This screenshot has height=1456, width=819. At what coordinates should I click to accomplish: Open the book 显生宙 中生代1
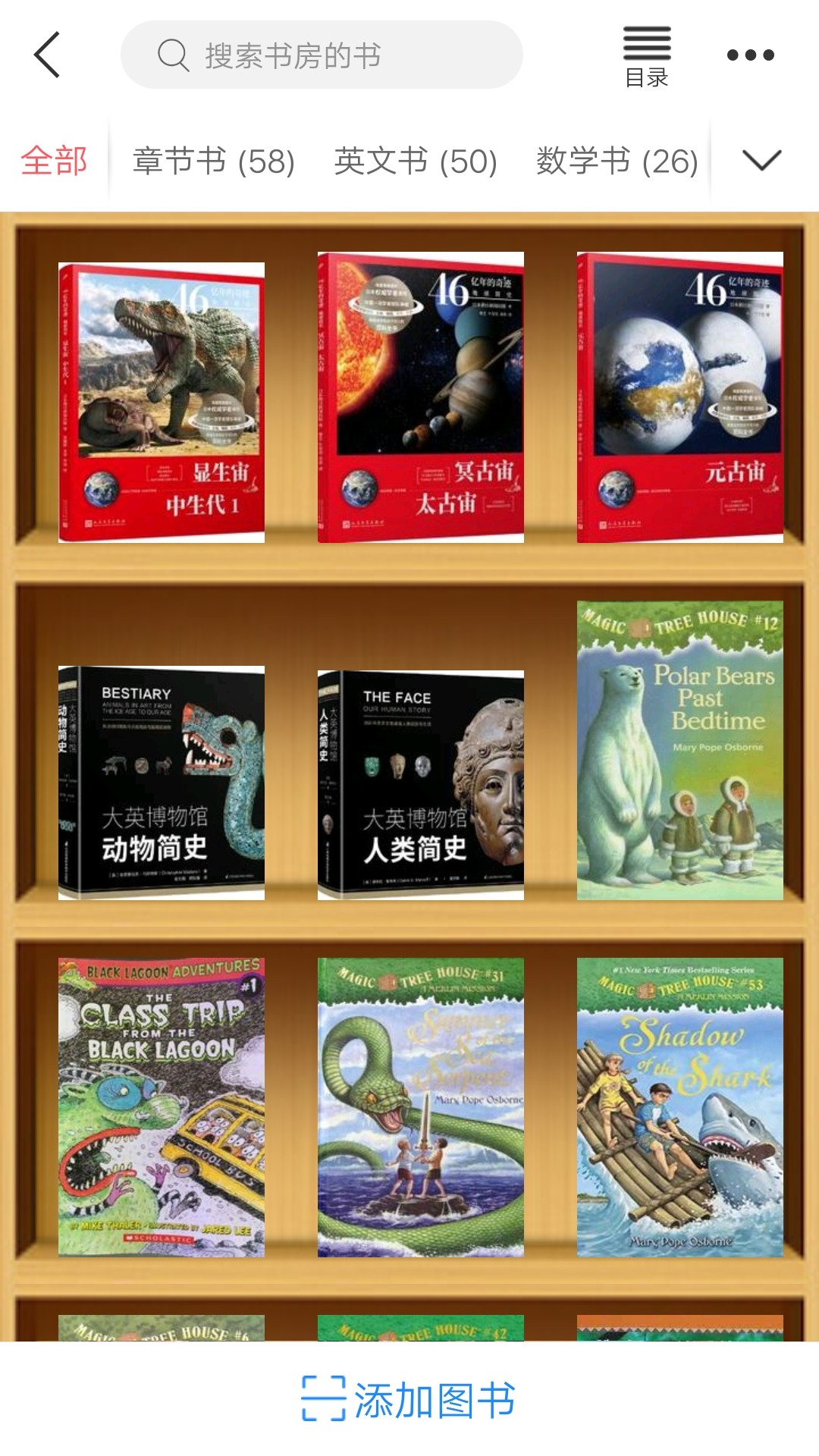162,402
